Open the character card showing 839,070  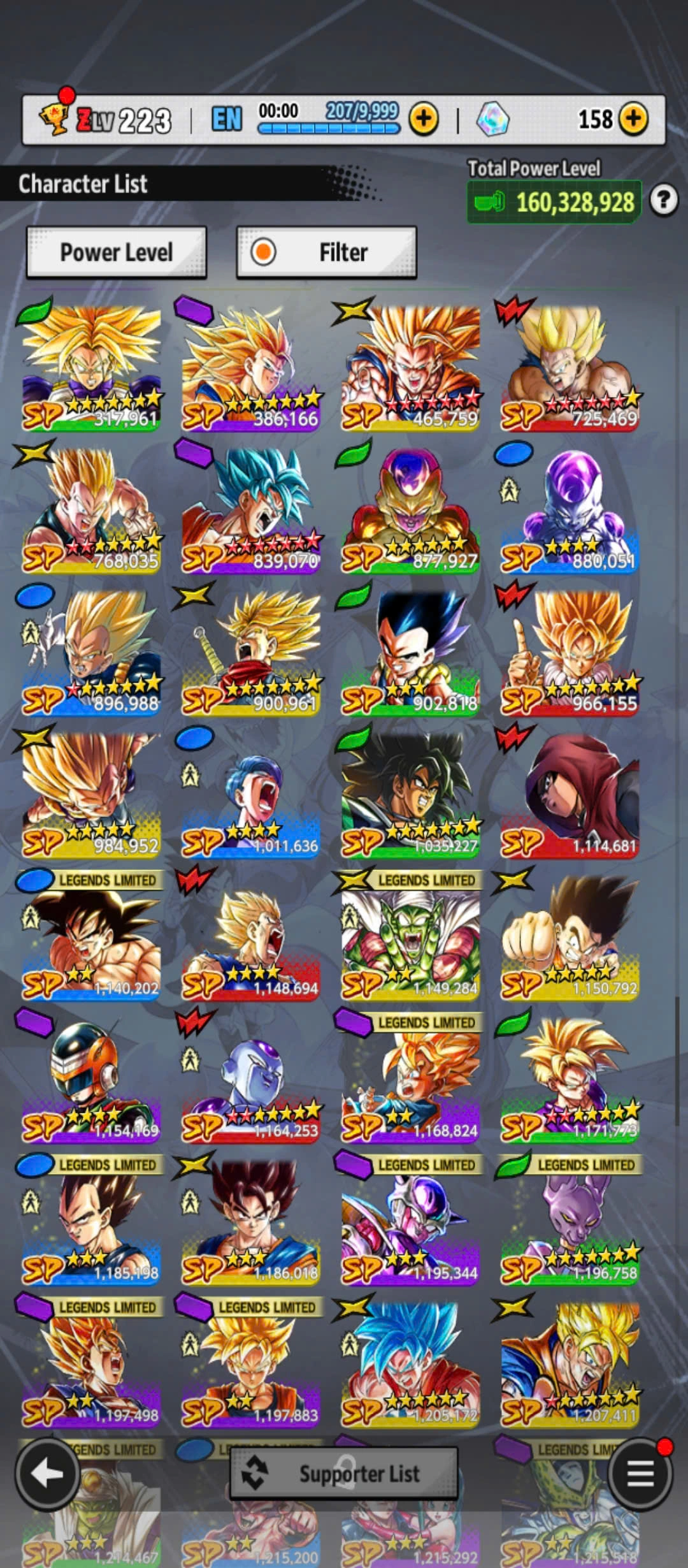click(x=250, y=509)
